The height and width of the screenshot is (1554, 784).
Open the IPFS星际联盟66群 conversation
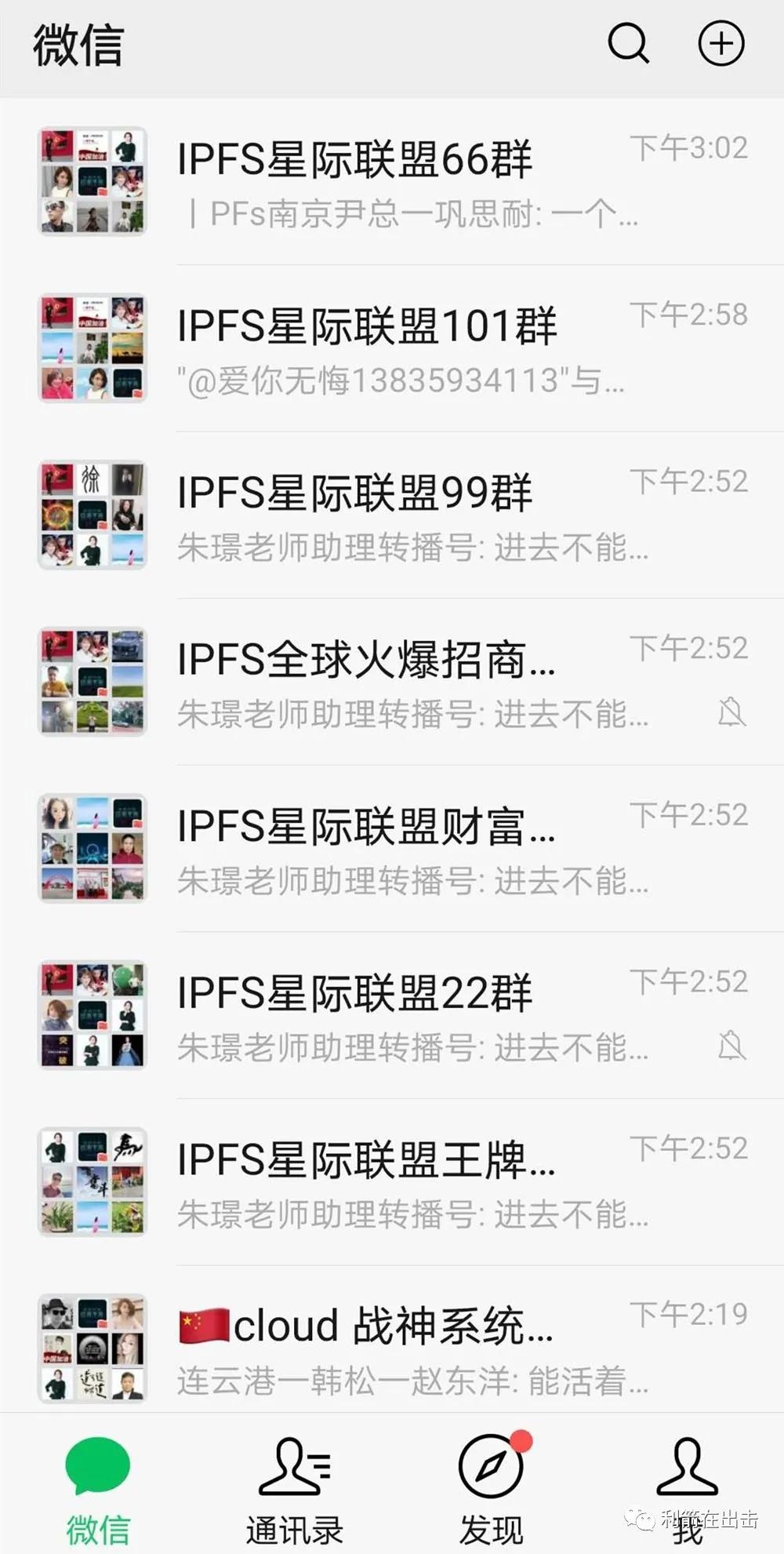tap(392, 180)
